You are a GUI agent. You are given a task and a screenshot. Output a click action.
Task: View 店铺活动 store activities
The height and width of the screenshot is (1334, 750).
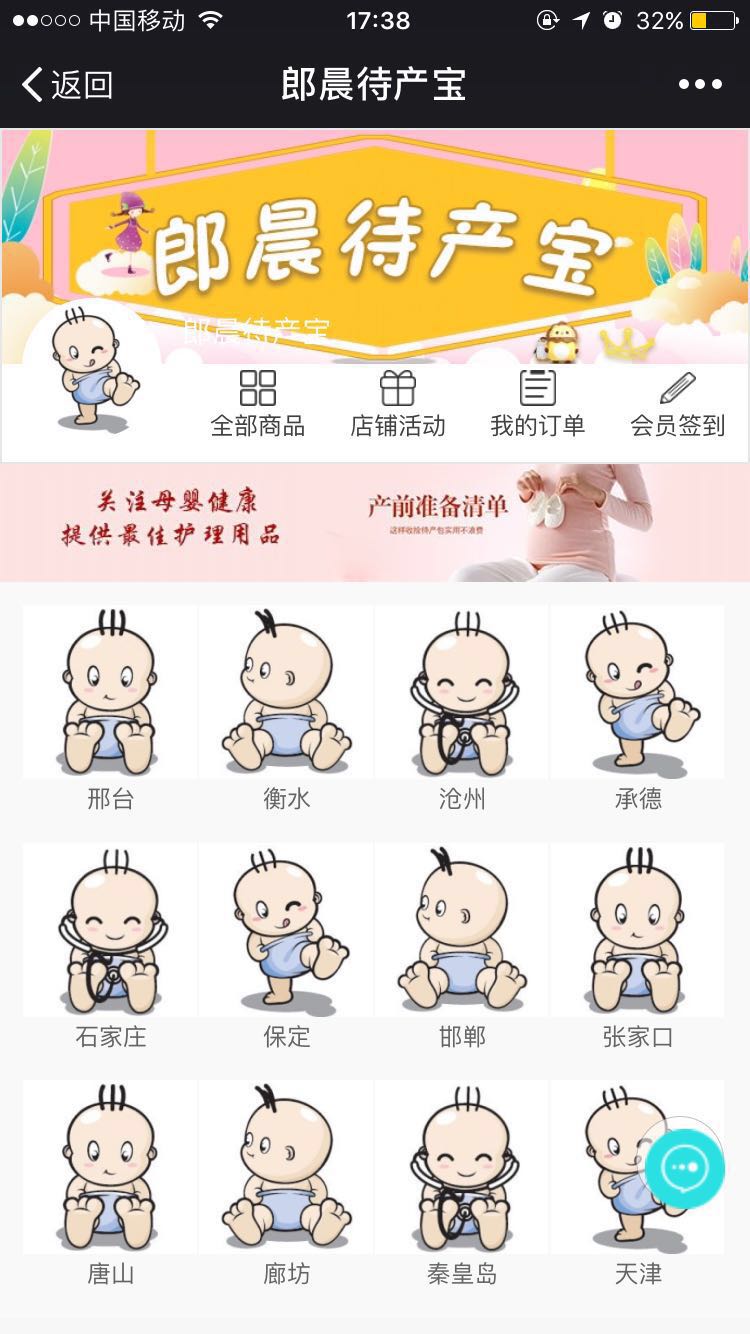point(397,403)
